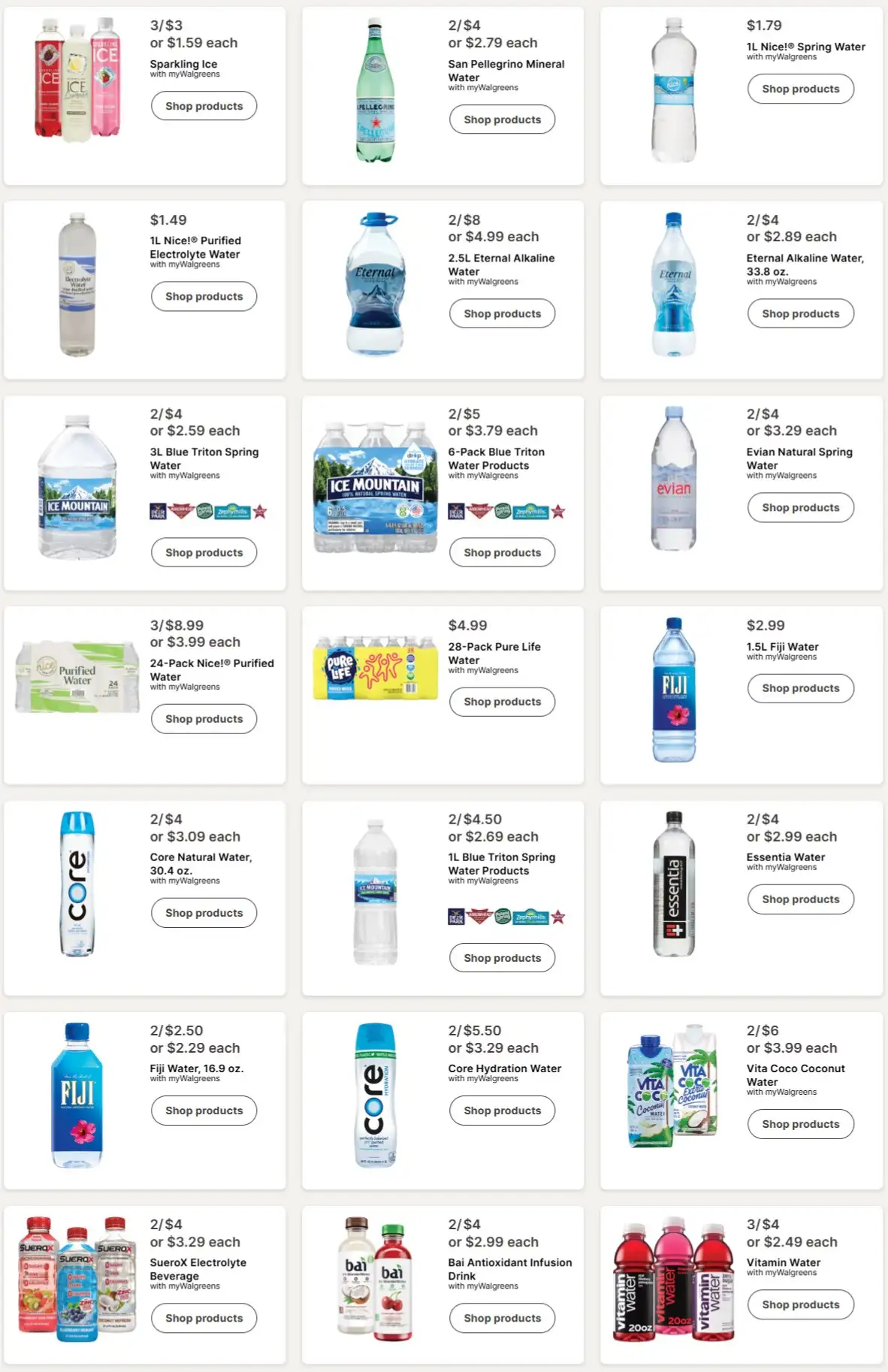Shop products for 1L Blue Triton Spring Water
Image resolution: width=888 pixels, height=1372 pixels.
[x=502, y=958]
